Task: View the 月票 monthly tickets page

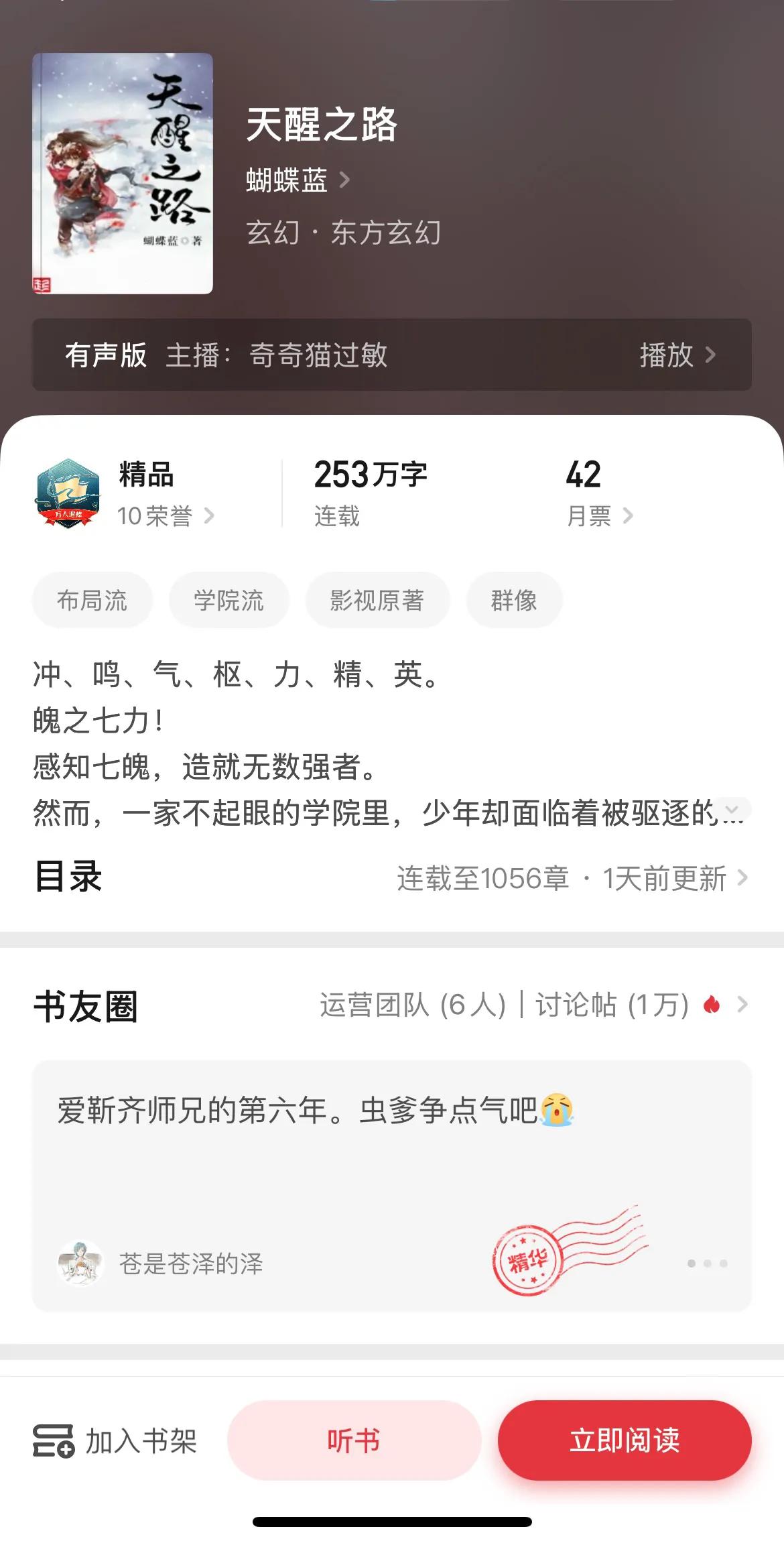Action: click(x=599, y=515)
